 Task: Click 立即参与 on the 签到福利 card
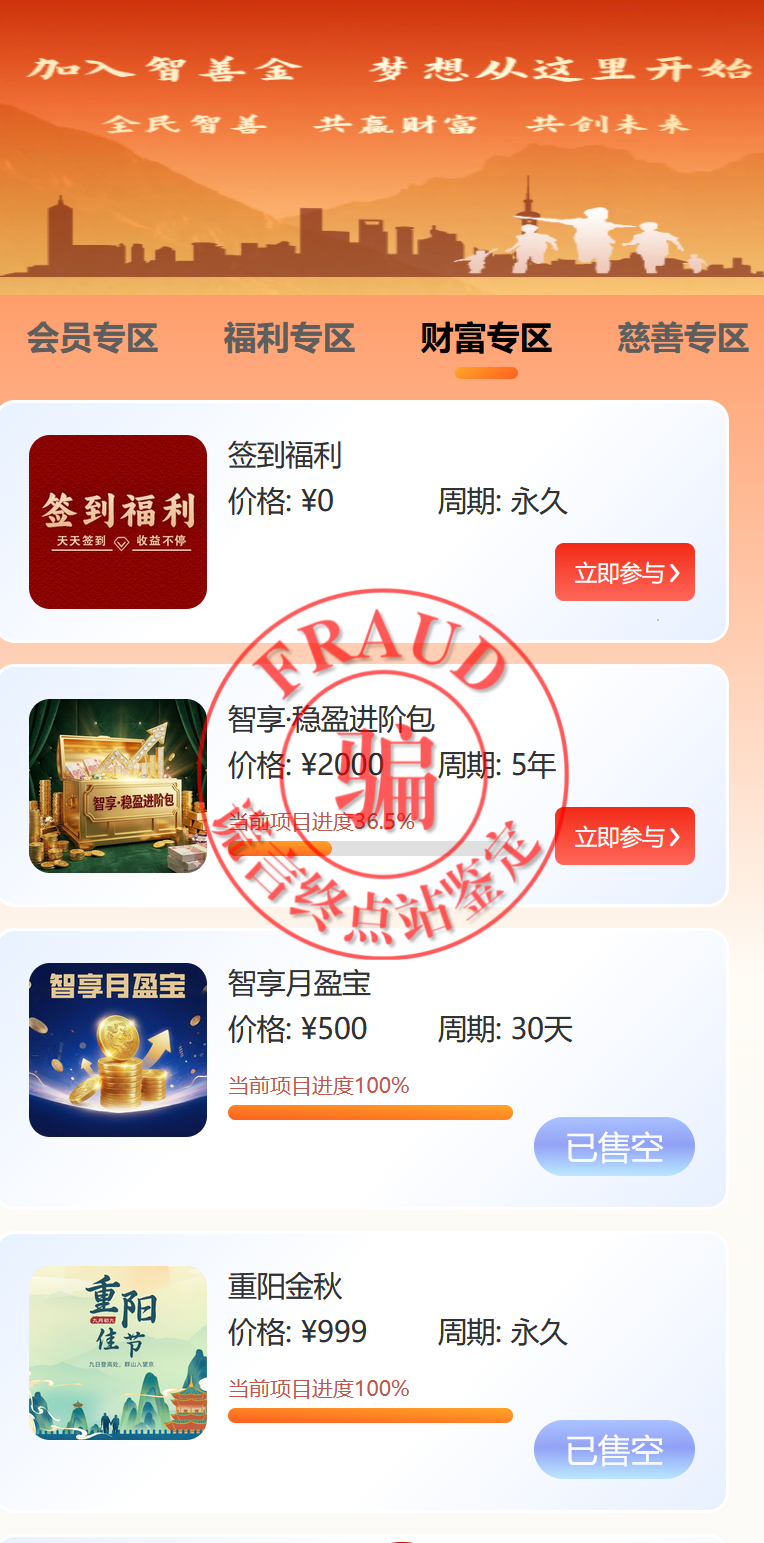[624, 572]
